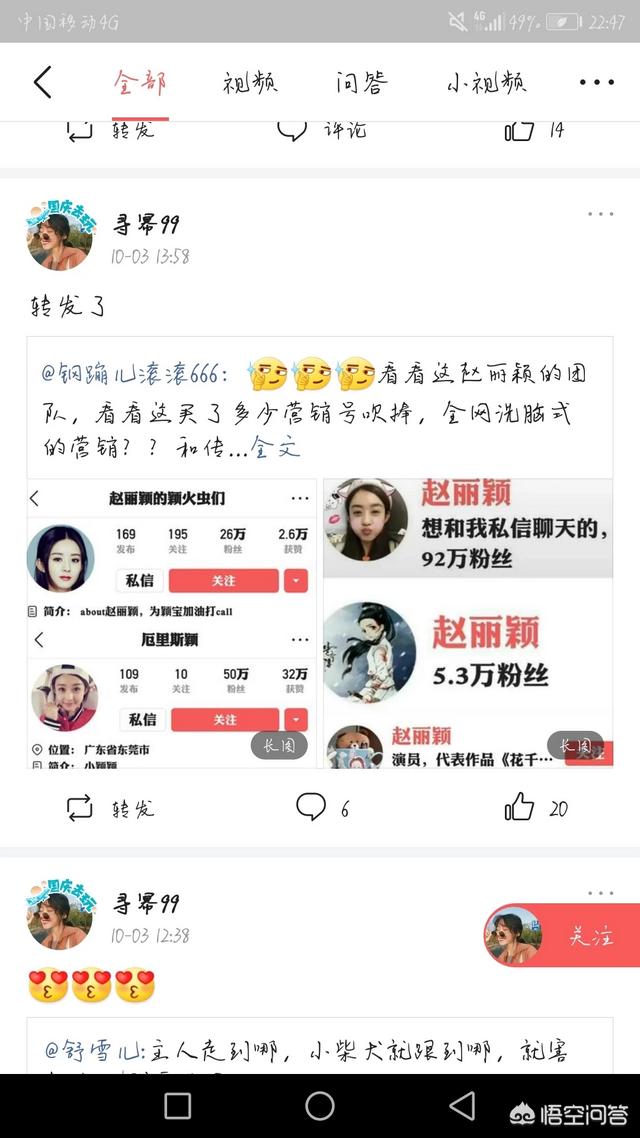
Task: Select the 全部 tab
Action: pyautogui.click(x=140, y=82)
